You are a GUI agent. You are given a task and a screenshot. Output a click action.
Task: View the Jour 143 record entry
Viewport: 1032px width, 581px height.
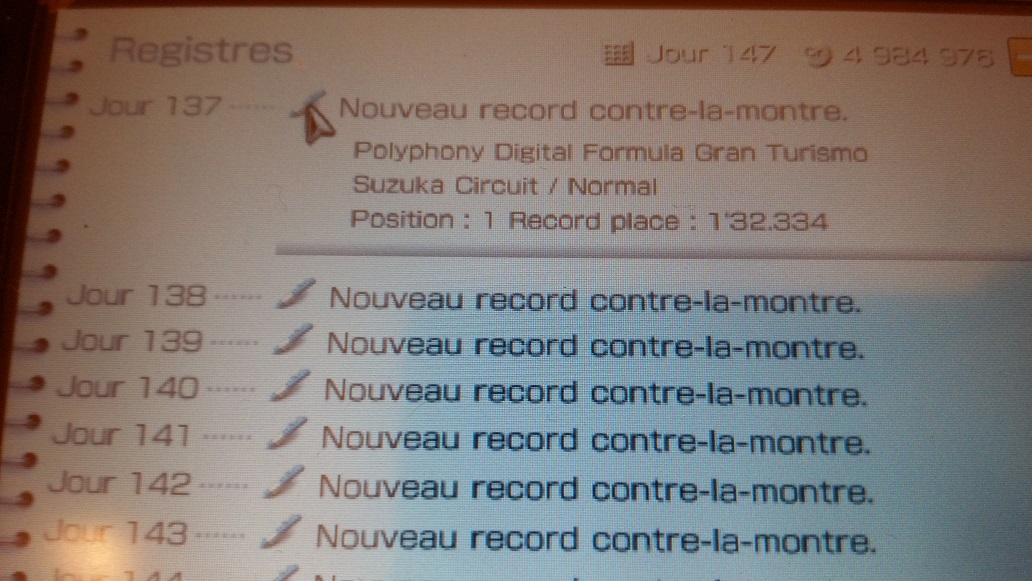tap(594, 539)
